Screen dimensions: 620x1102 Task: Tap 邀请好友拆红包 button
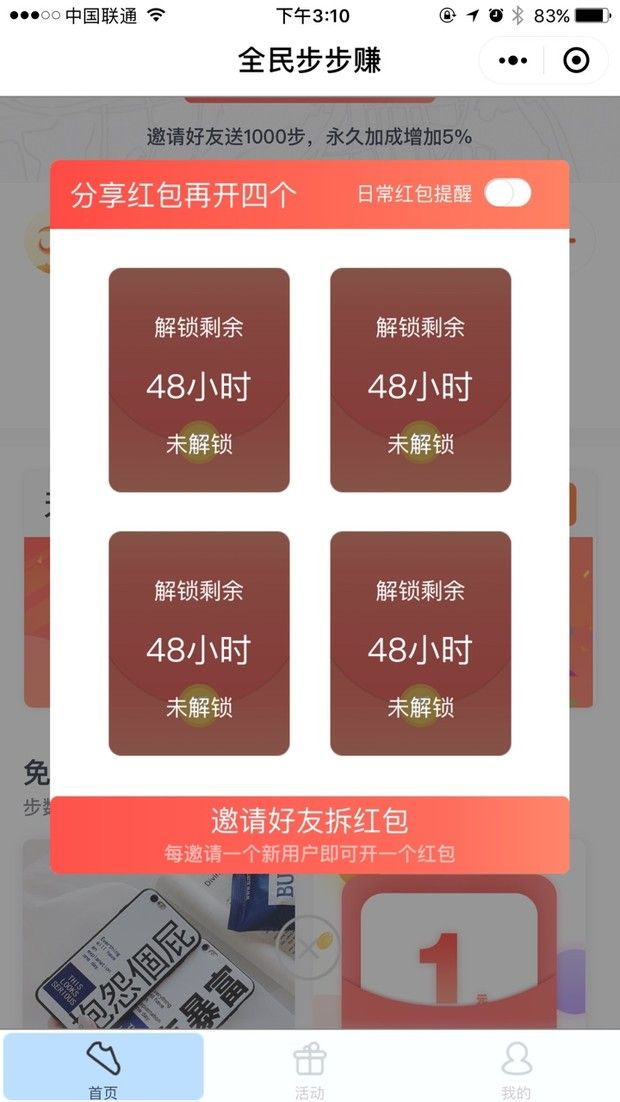click(310, 834)
